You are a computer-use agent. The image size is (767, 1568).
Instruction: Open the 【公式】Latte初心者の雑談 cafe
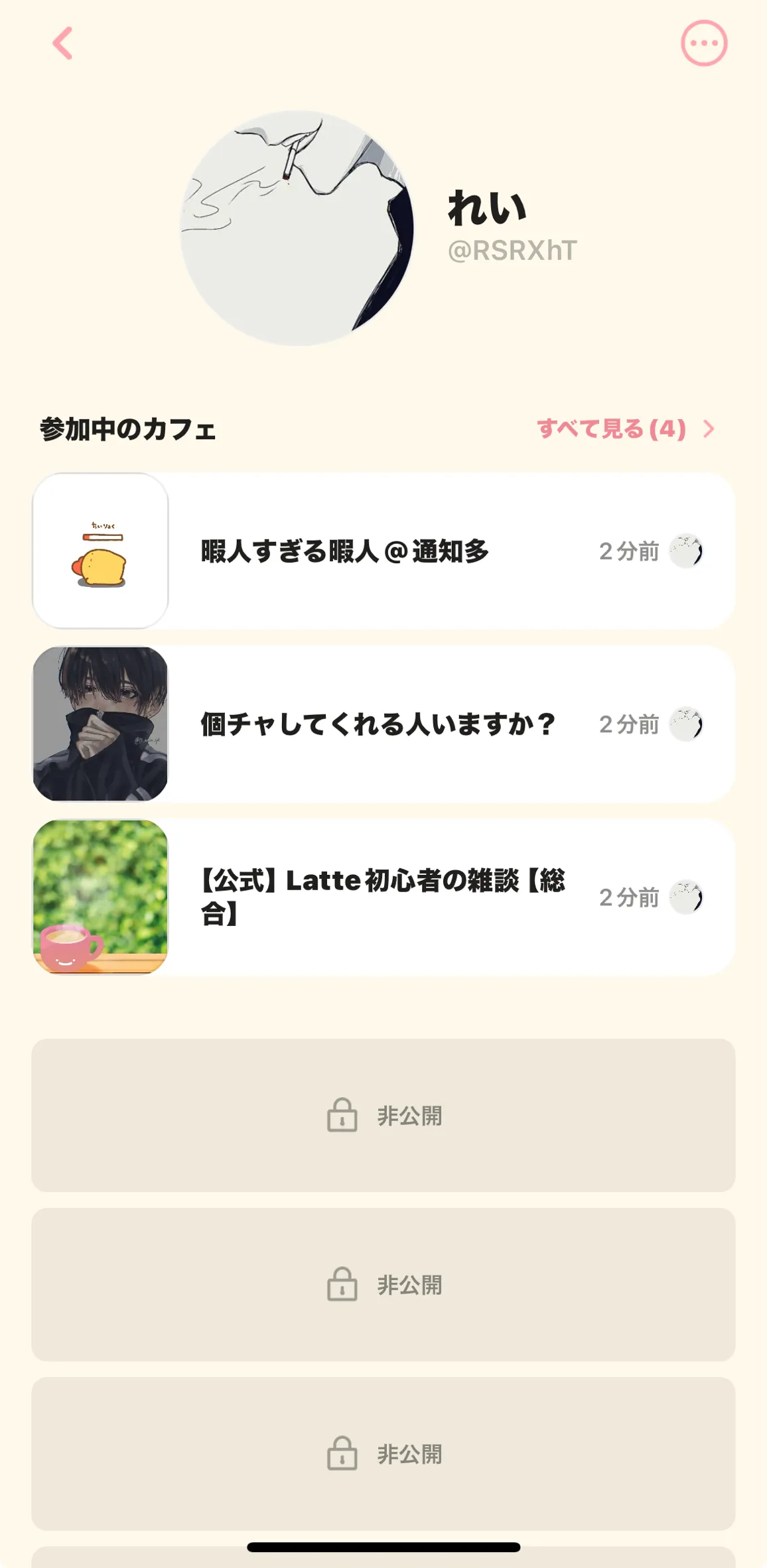click(383, 897)
